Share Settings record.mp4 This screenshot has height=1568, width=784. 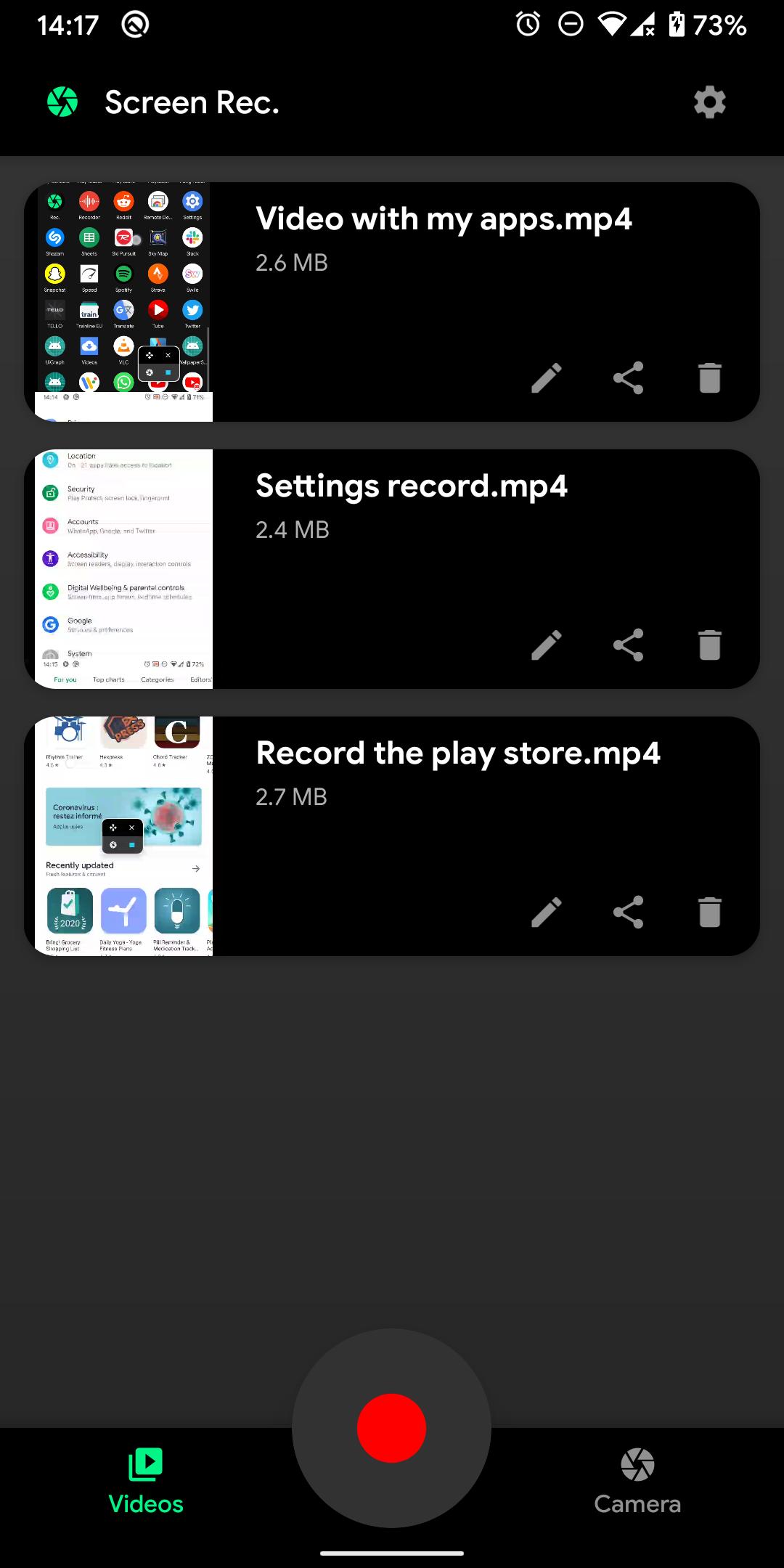(628, 645)
